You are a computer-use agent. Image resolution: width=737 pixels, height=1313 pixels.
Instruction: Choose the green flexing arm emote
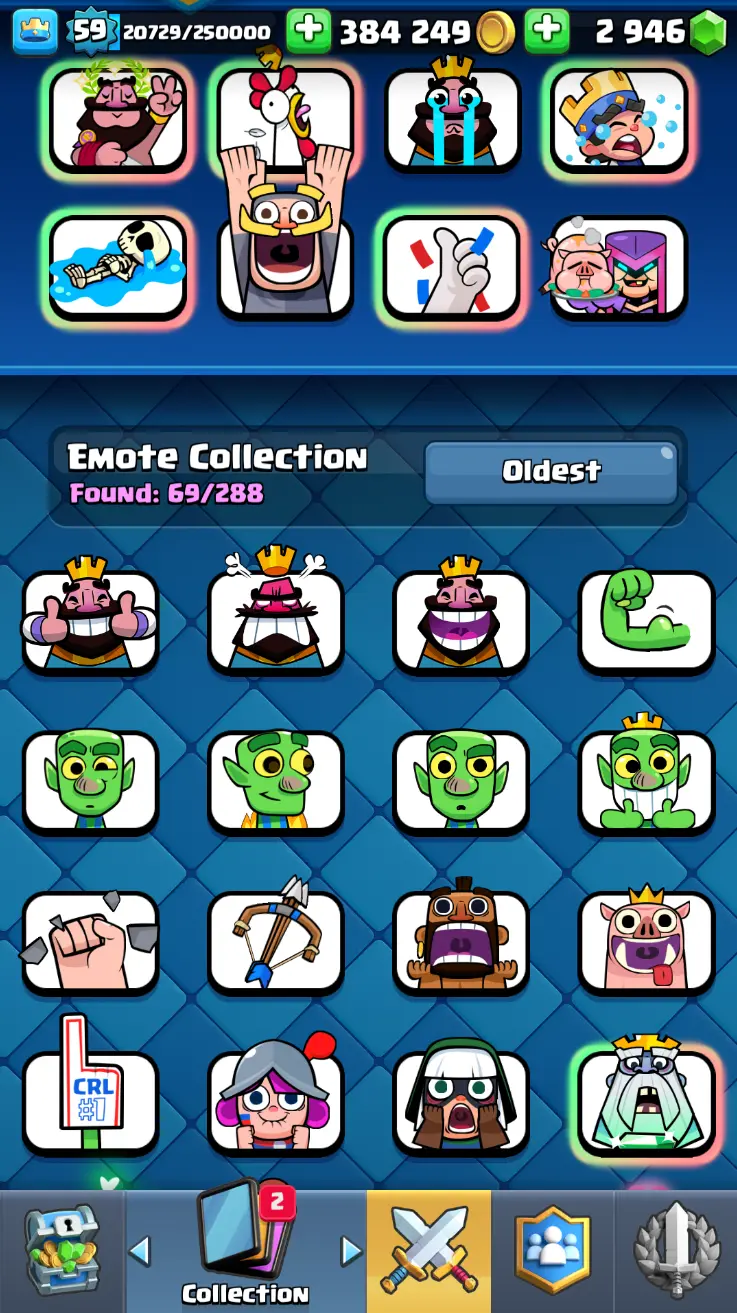646,620
